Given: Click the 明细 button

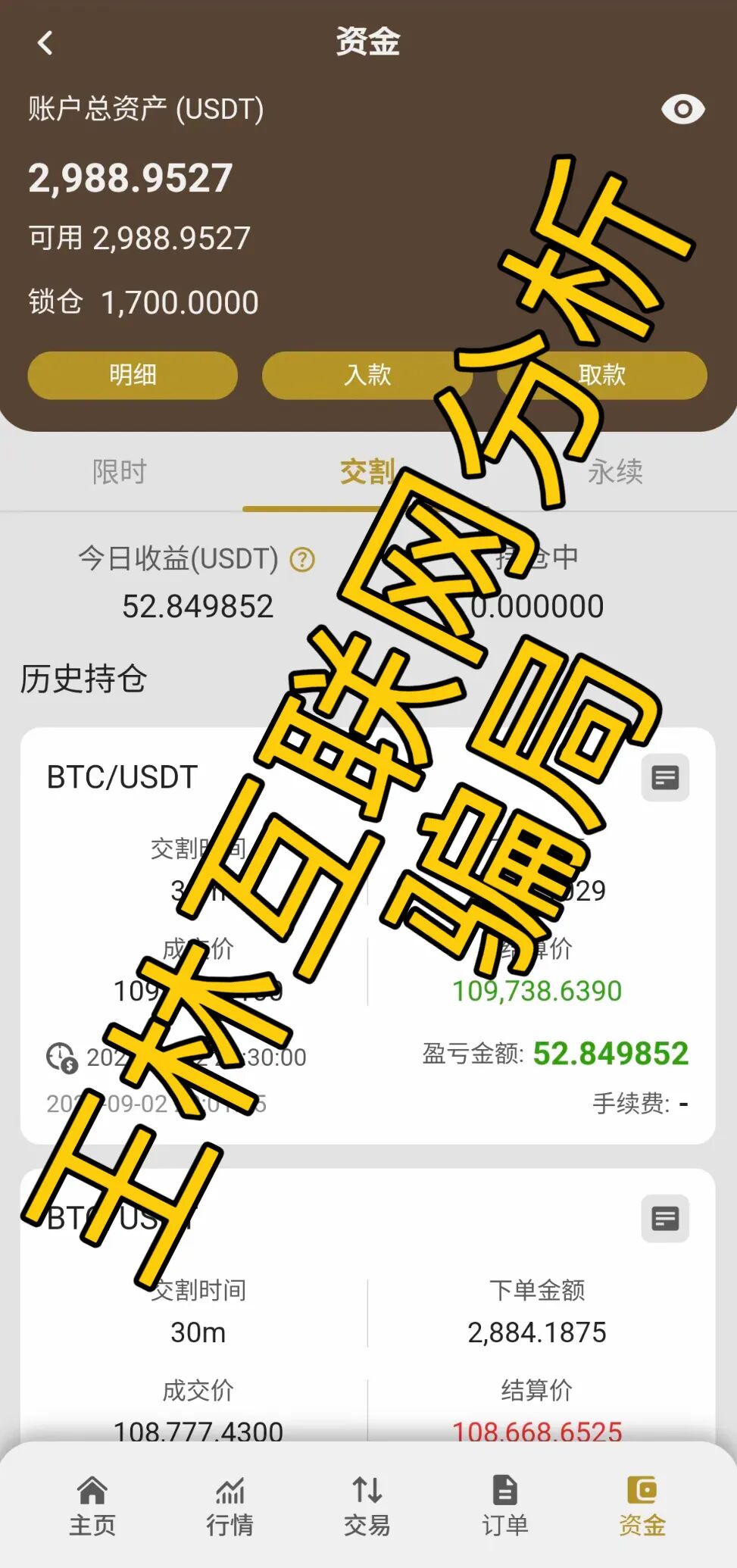Looking at the screenshot, I should pyautogui.click(x=132, y=375).
